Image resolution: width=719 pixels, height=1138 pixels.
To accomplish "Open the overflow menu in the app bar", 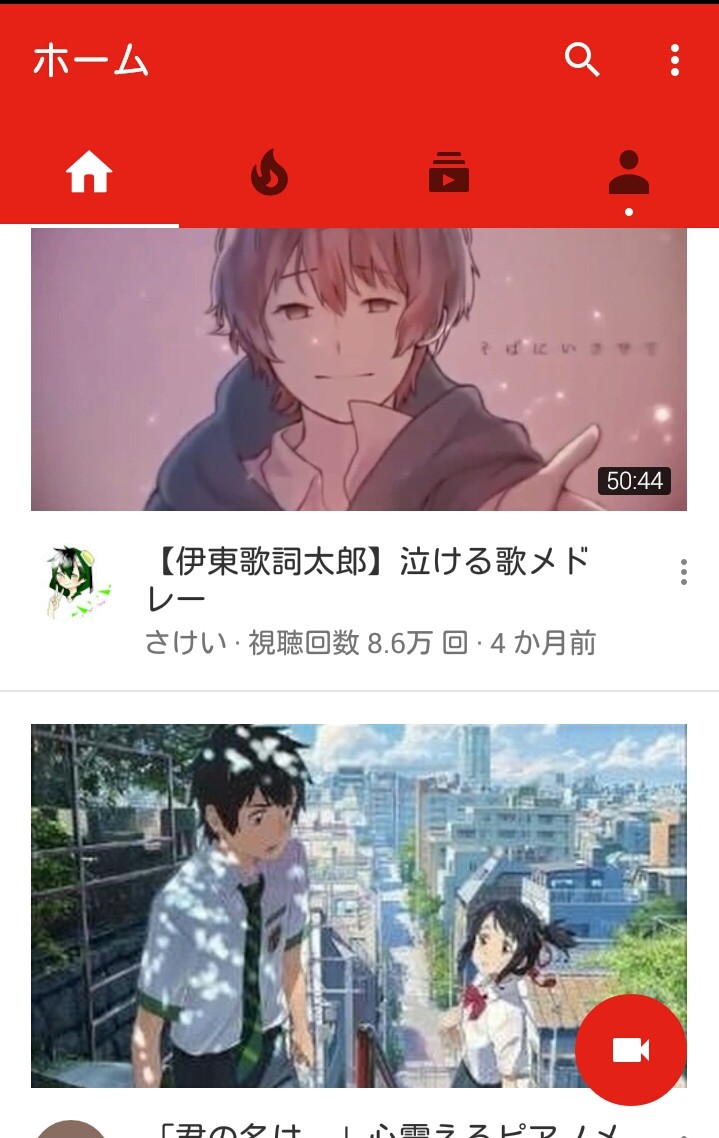I will (x=675, y=60).
